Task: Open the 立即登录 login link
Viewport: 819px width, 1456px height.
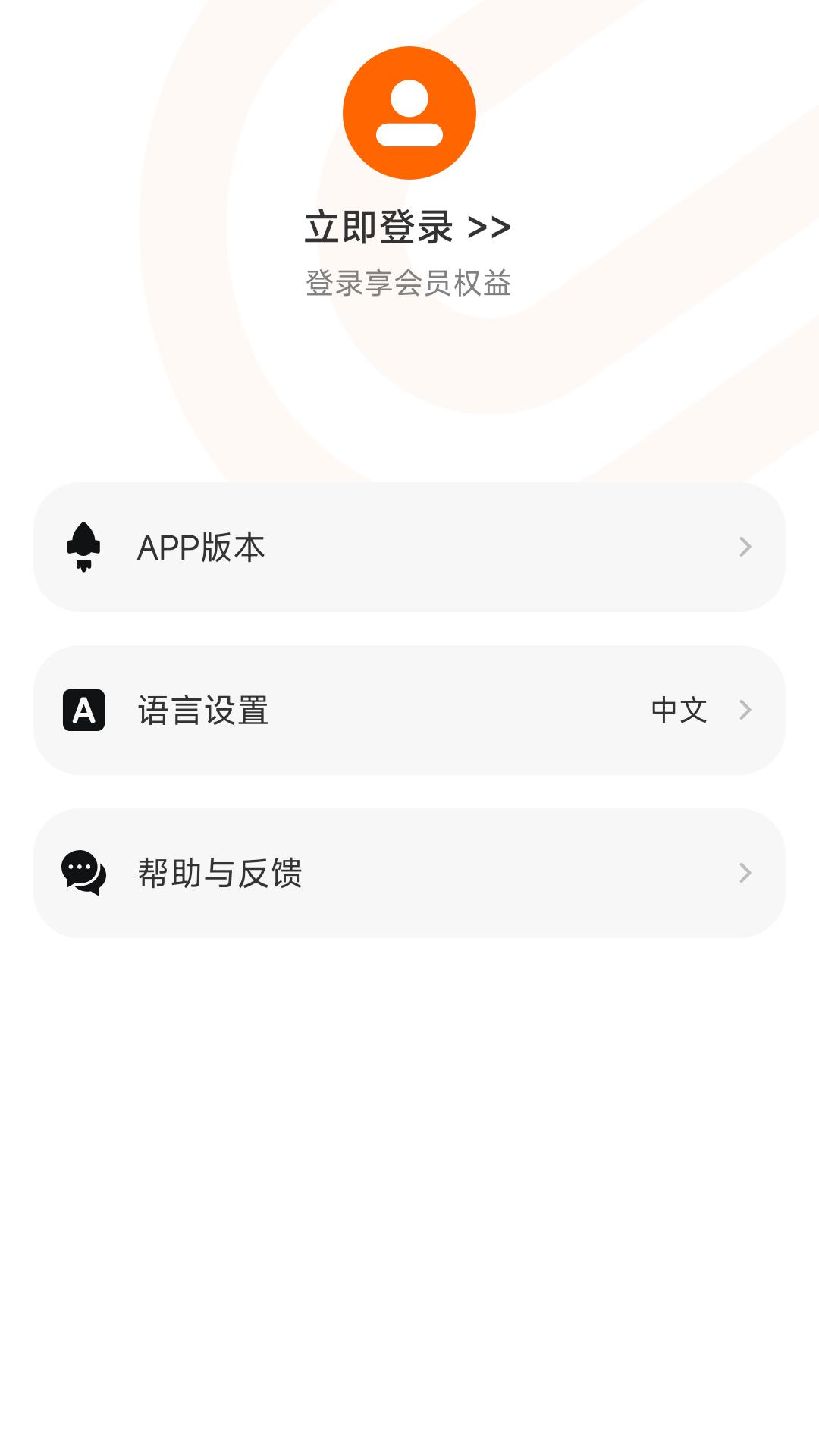Action: pos(408,227)
